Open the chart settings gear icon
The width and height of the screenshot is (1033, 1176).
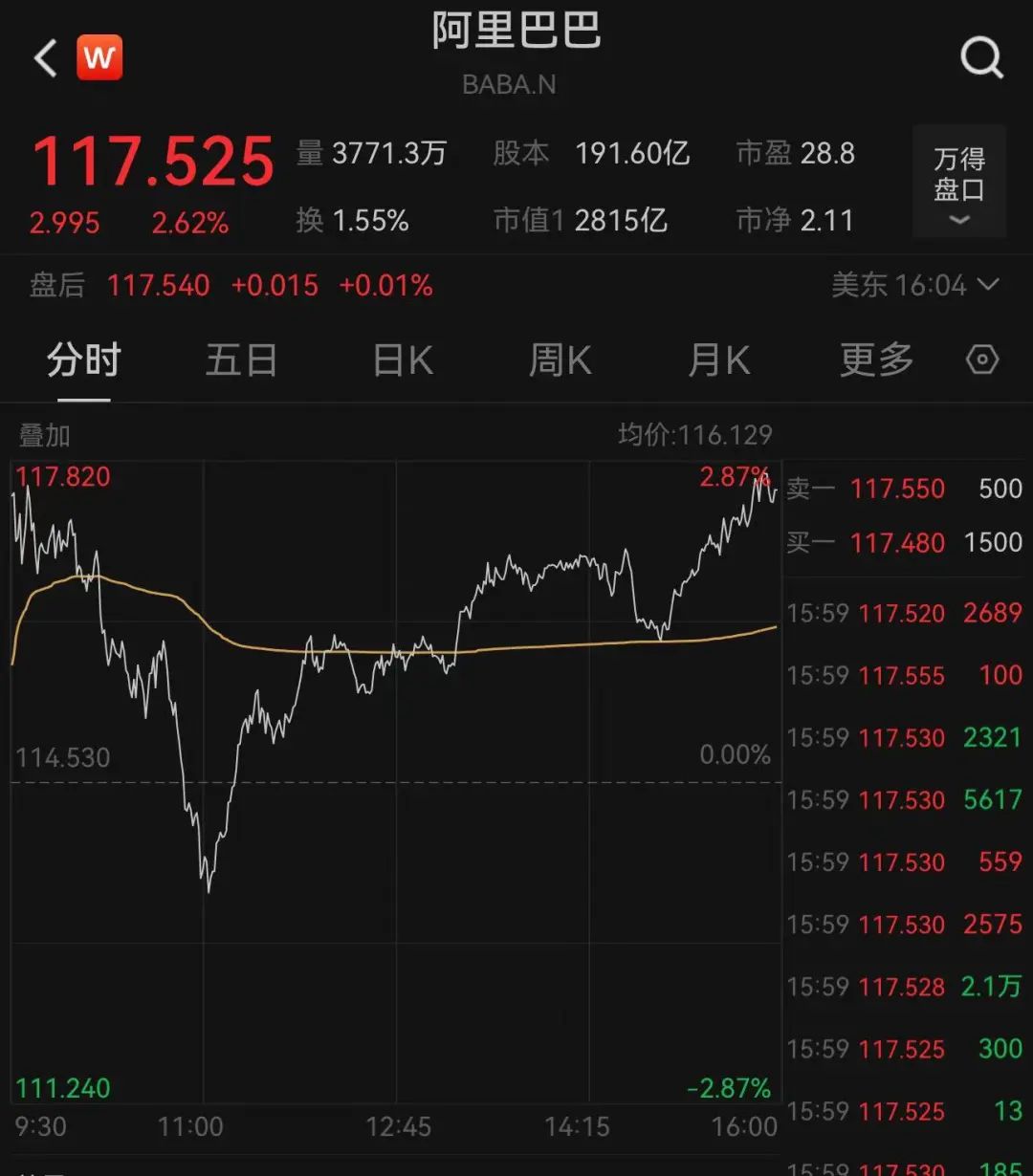(x=981, y=360)
